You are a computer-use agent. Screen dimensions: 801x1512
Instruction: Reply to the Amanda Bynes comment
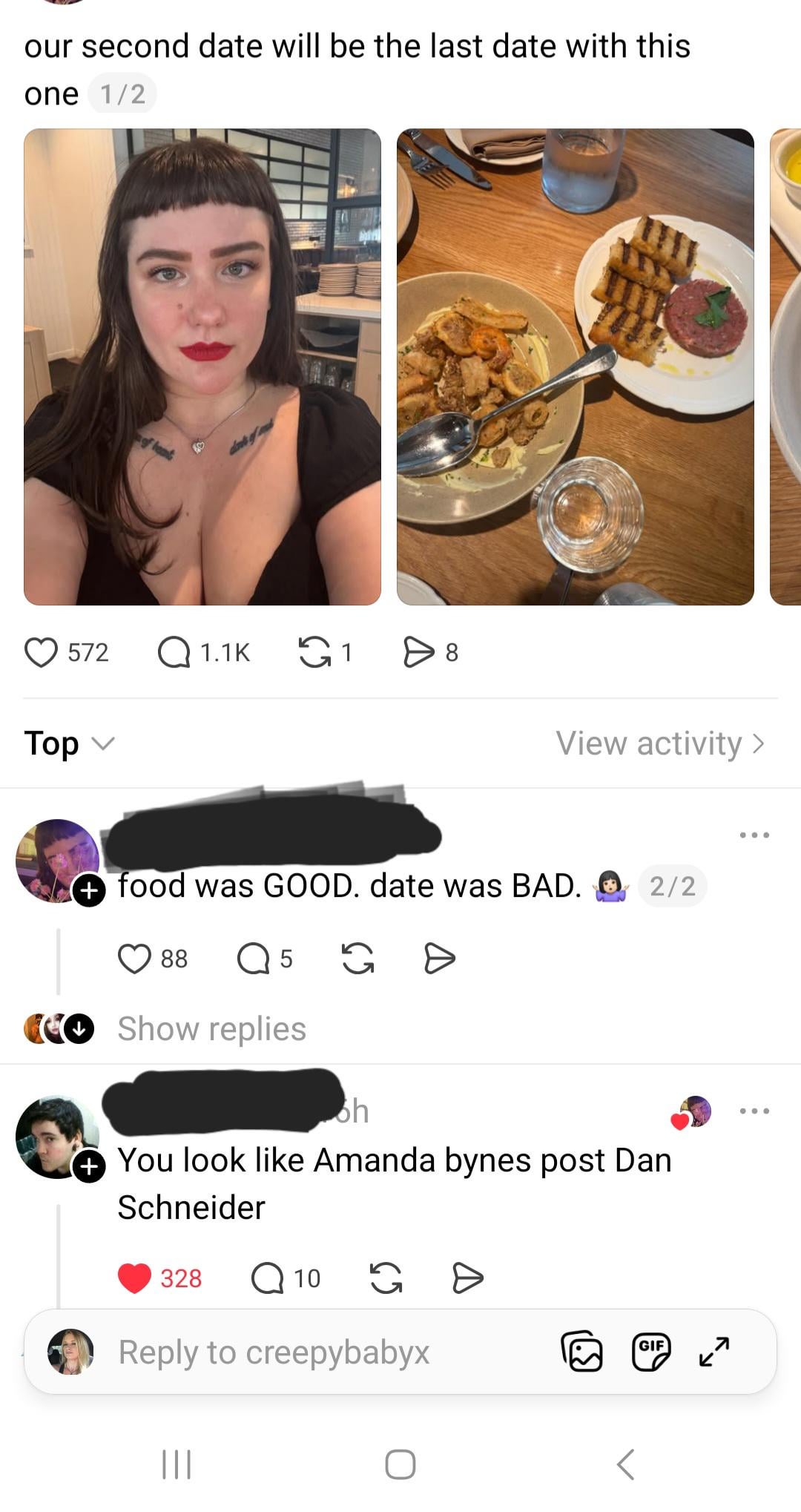(x=268, y=1278)
